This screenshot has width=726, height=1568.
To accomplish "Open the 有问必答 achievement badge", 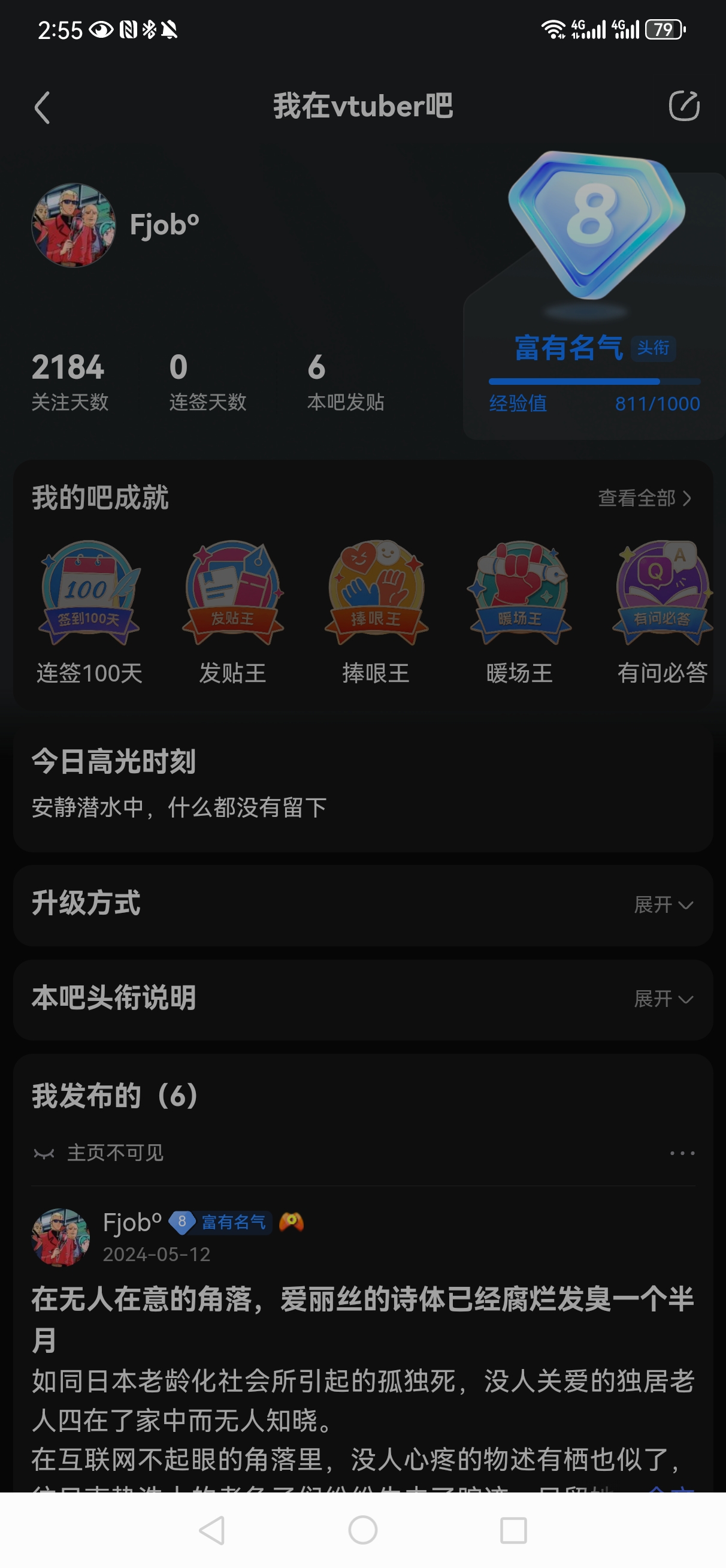I will click(662, 593).
